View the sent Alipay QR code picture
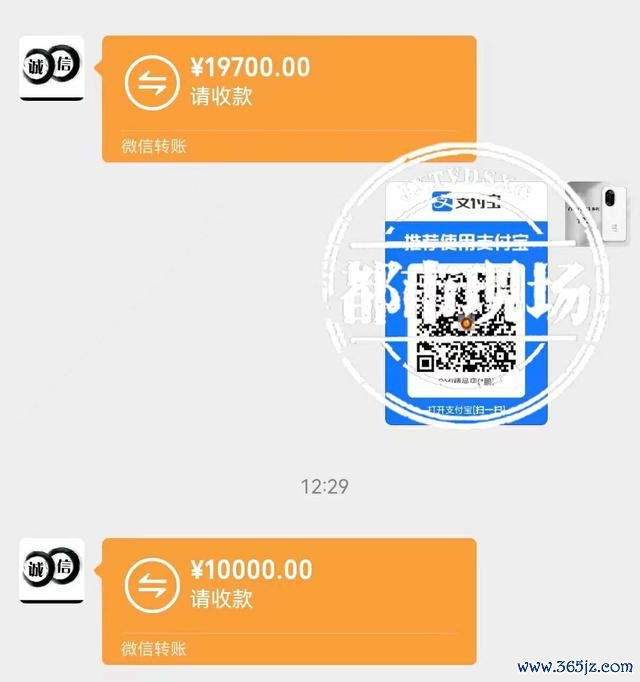Image resolution: width=640 pixels, height=682 pixels. click(465, 303)
